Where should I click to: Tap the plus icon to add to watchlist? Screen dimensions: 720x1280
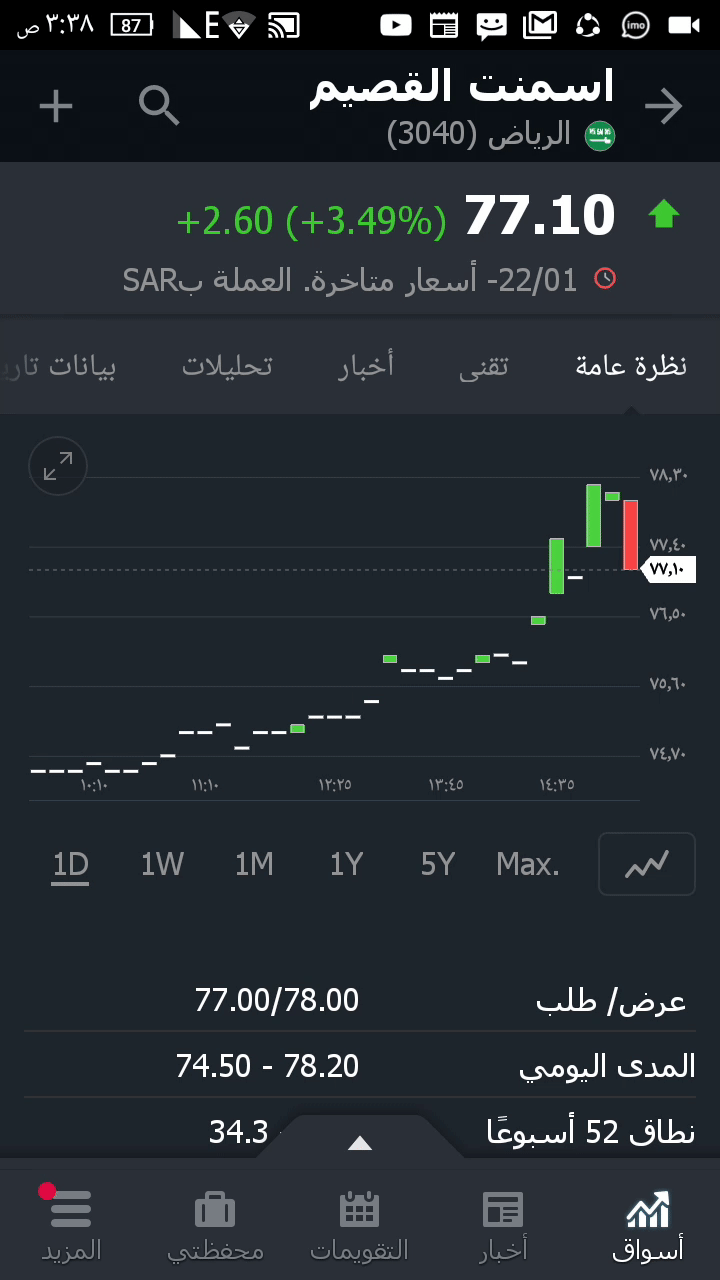click(56, 106)
